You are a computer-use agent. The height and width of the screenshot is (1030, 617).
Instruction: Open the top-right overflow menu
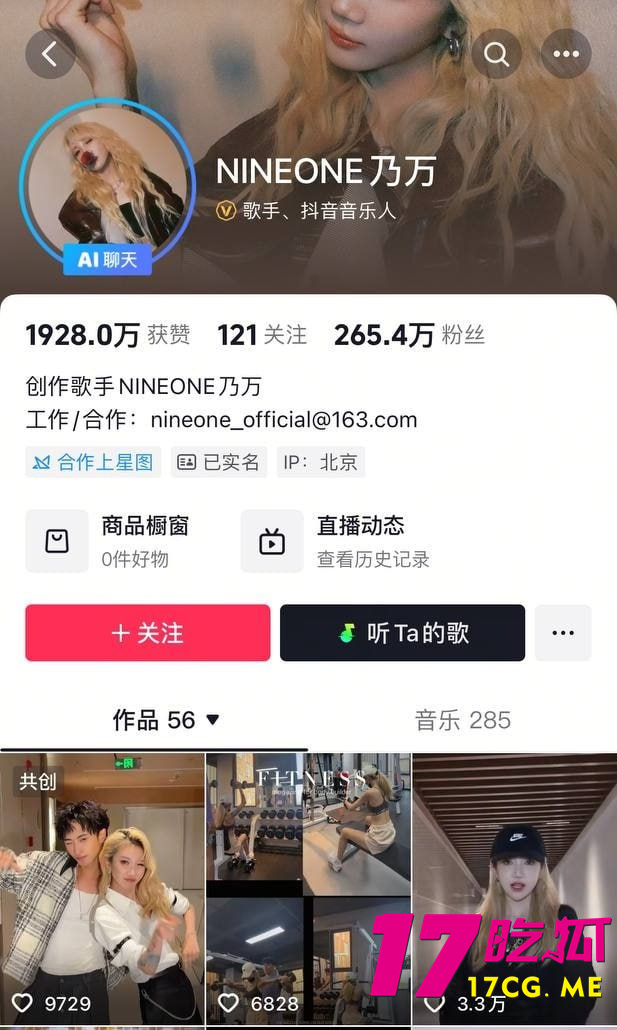tap(566, 53)
